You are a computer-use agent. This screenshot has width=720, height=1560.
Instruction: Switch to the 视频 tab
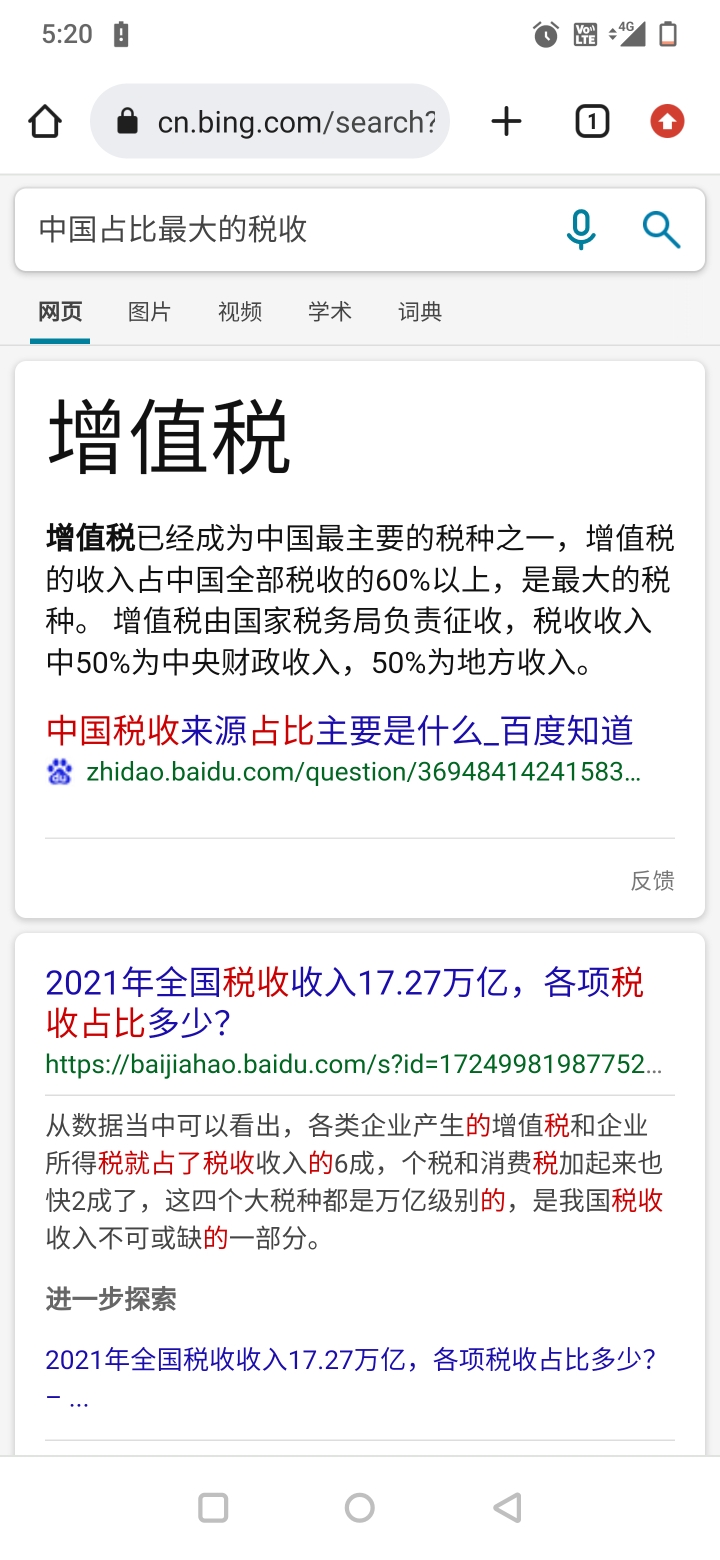click(240, 312)
